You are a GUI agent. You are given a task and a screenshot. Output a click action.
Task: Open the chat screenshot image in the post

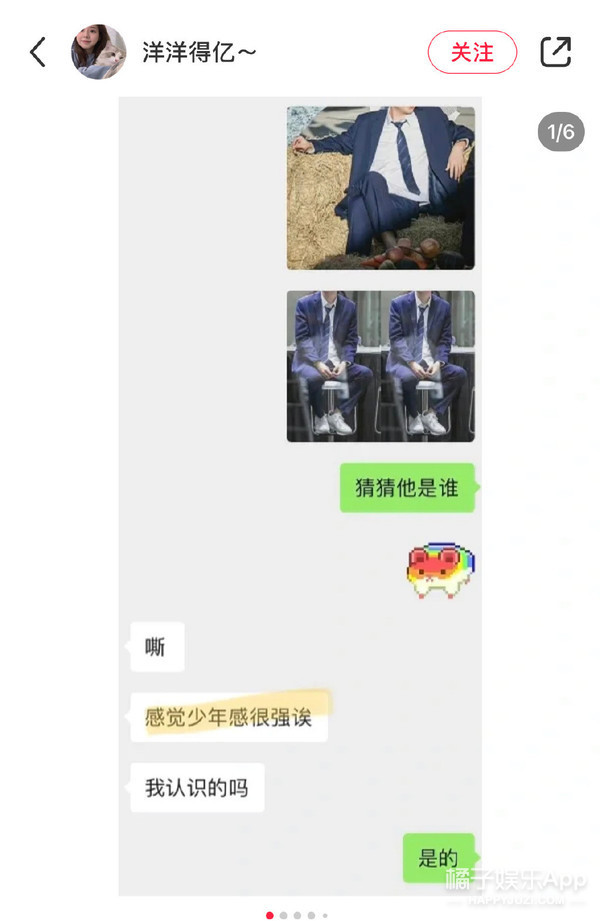pos(300,495)
